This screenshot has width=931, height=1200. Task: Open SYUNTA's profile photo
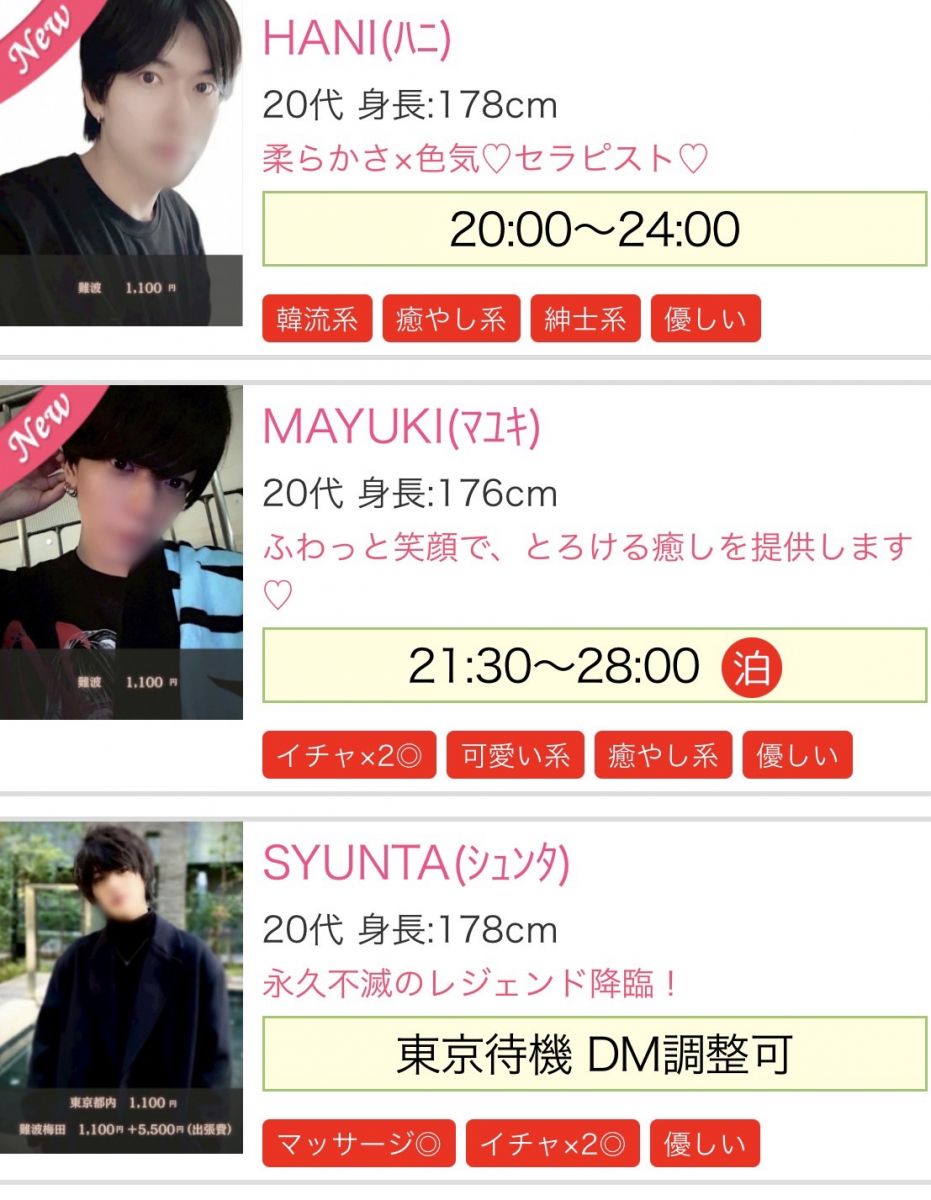coord(121,987)
